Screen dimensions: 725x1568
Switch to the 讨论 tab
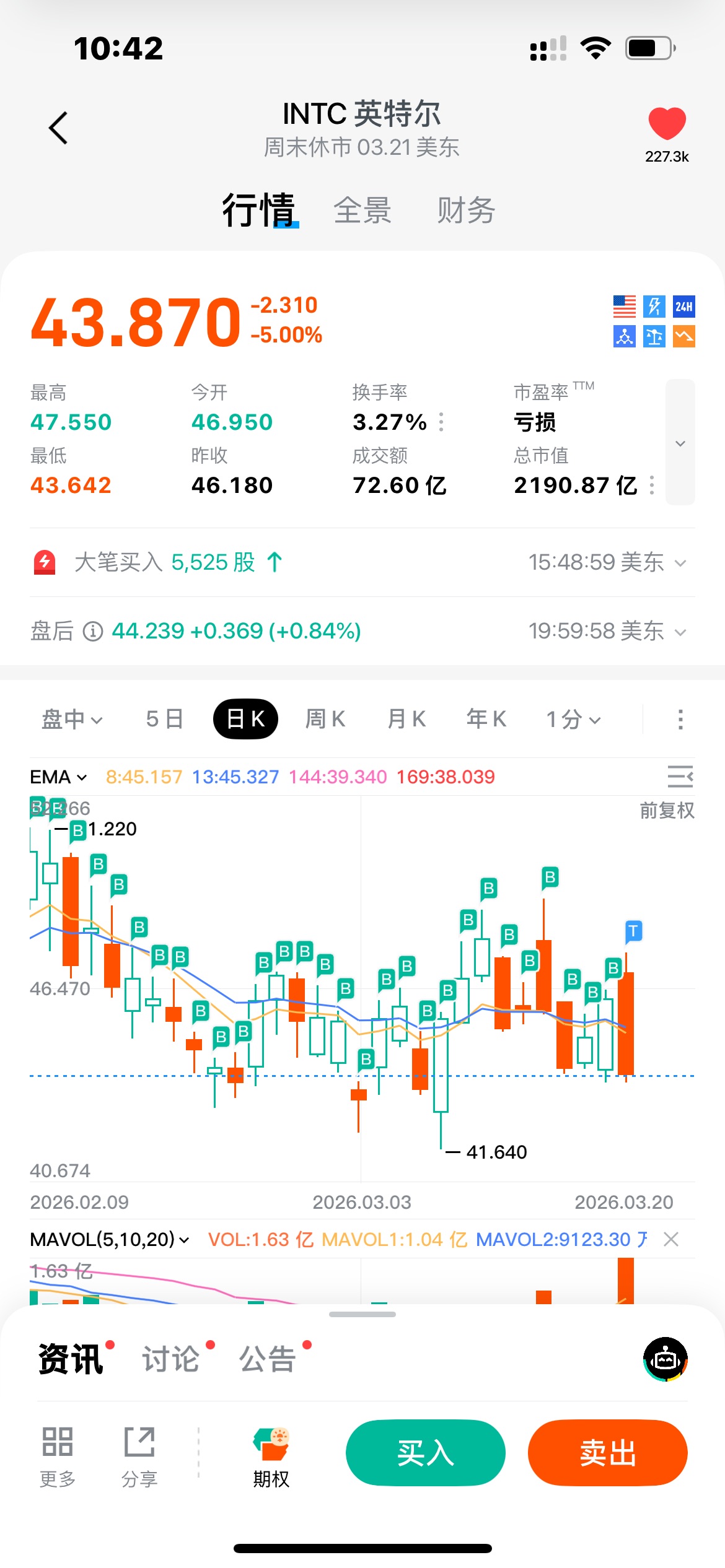[x=172, y=1359]
